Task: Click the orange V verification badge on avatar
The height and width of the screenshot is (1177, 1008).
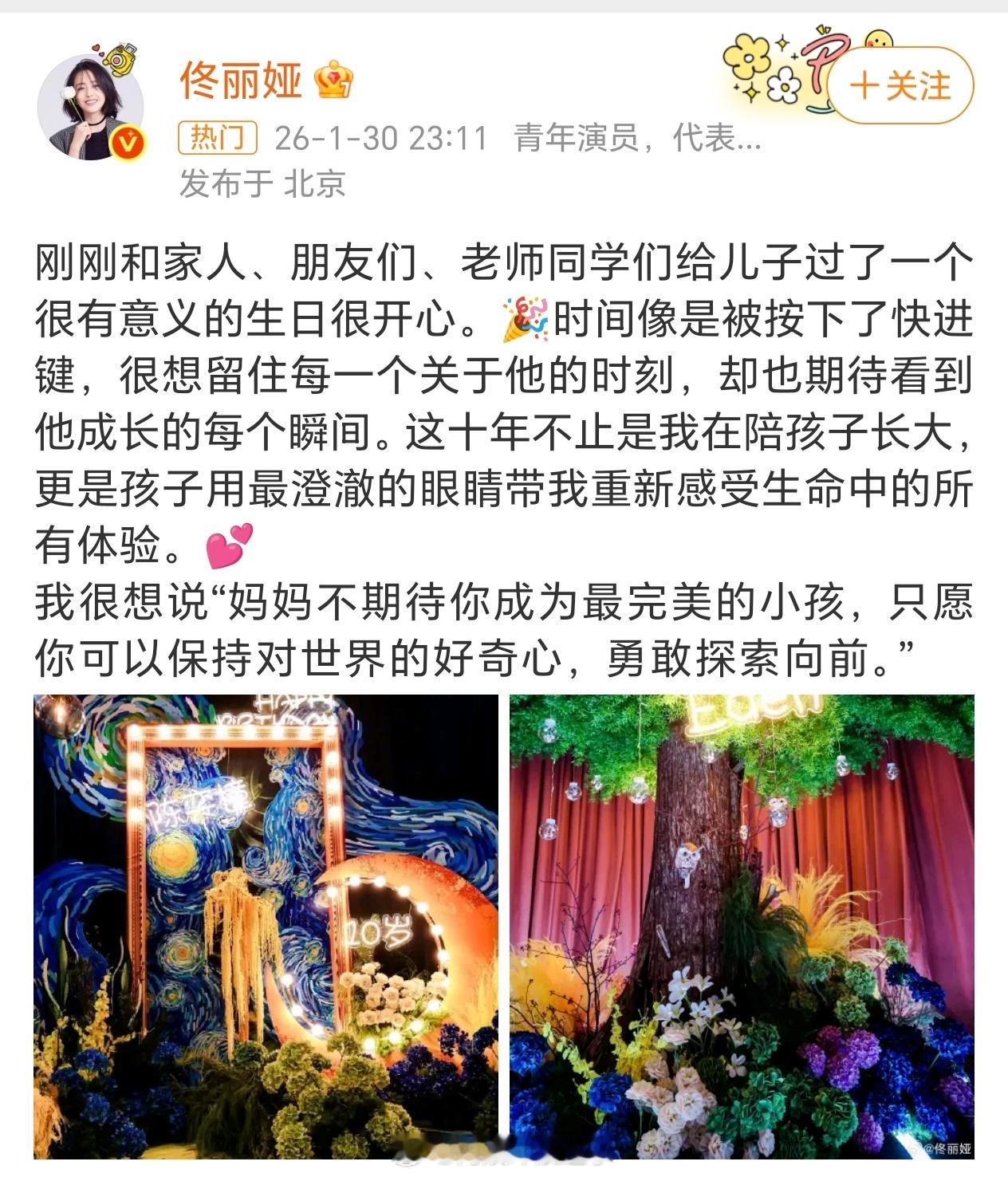Action: point(129,144)
